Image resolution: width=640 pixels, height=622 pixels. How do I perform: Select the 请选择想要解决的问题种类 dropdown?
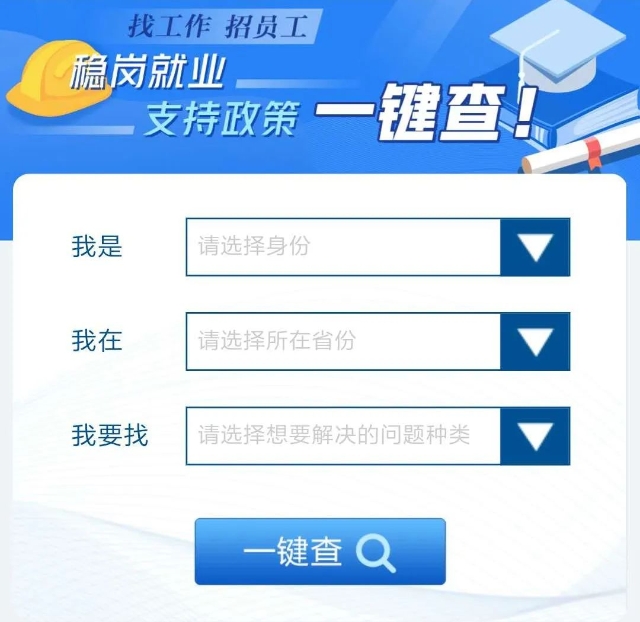click(x=377, y=436)
